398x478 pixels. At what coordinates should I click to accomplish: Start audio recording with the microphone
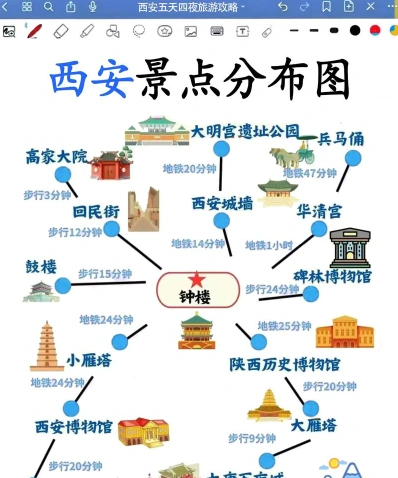point(93,7)
